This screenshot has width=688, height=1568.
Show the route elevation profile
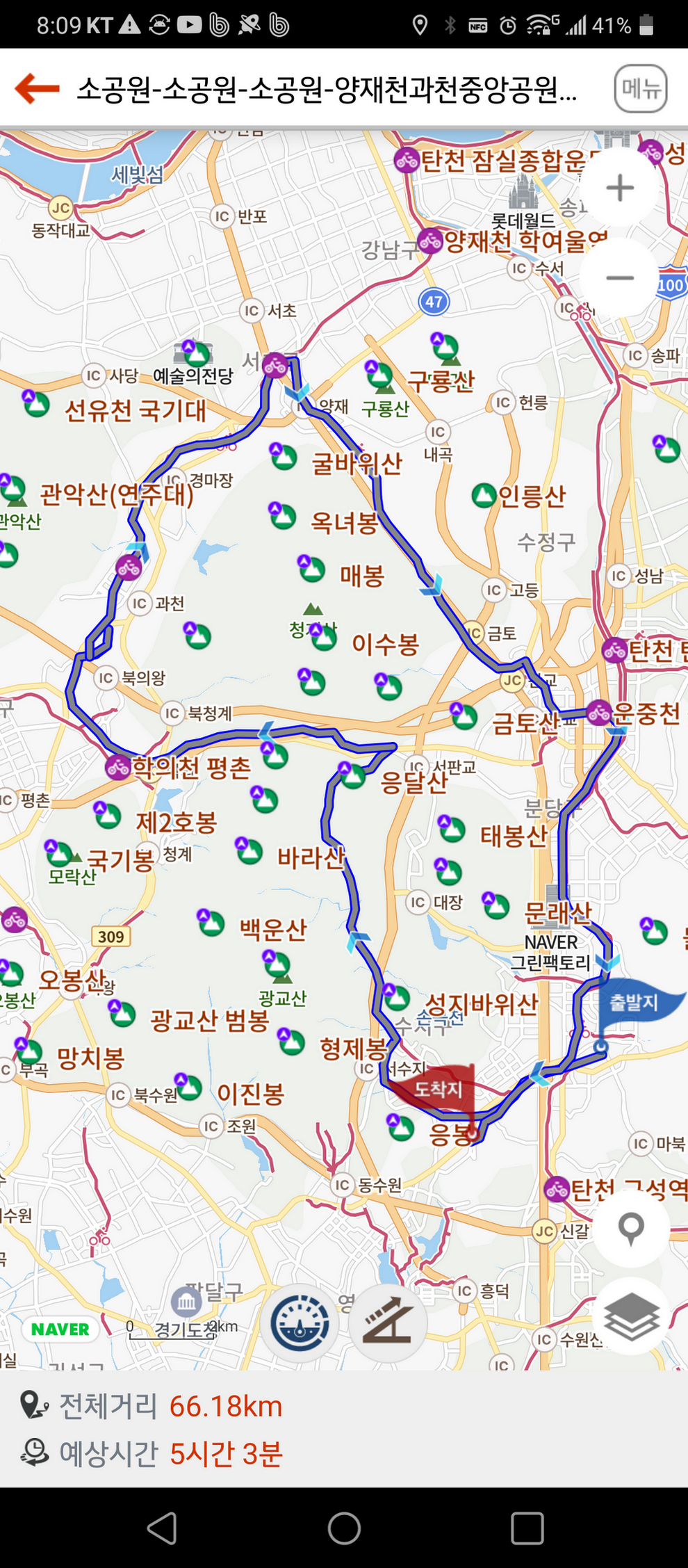click(387, 1323)
